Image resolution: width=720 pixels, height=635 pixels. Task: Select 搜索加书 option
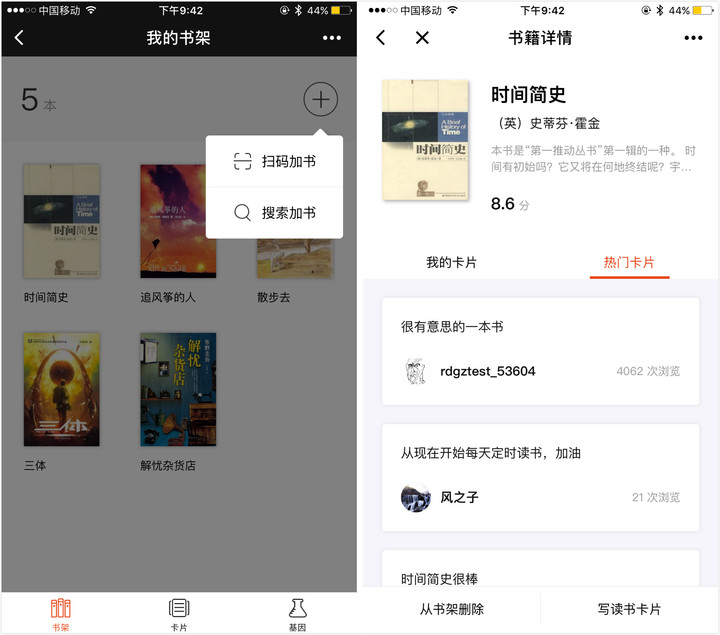274,213
